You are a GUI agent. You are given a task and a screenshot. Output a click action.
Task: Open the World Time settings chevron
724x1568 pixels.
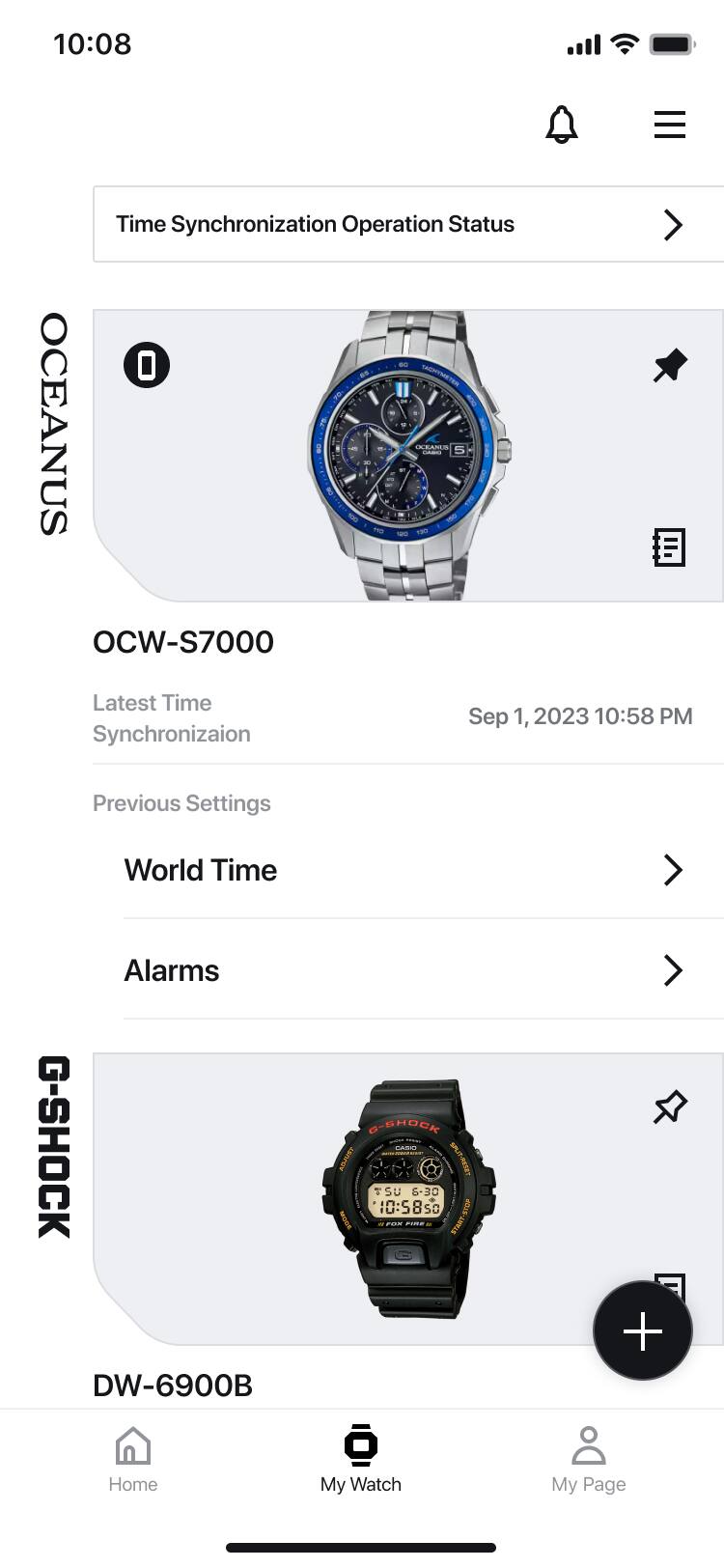coord(673,870)
